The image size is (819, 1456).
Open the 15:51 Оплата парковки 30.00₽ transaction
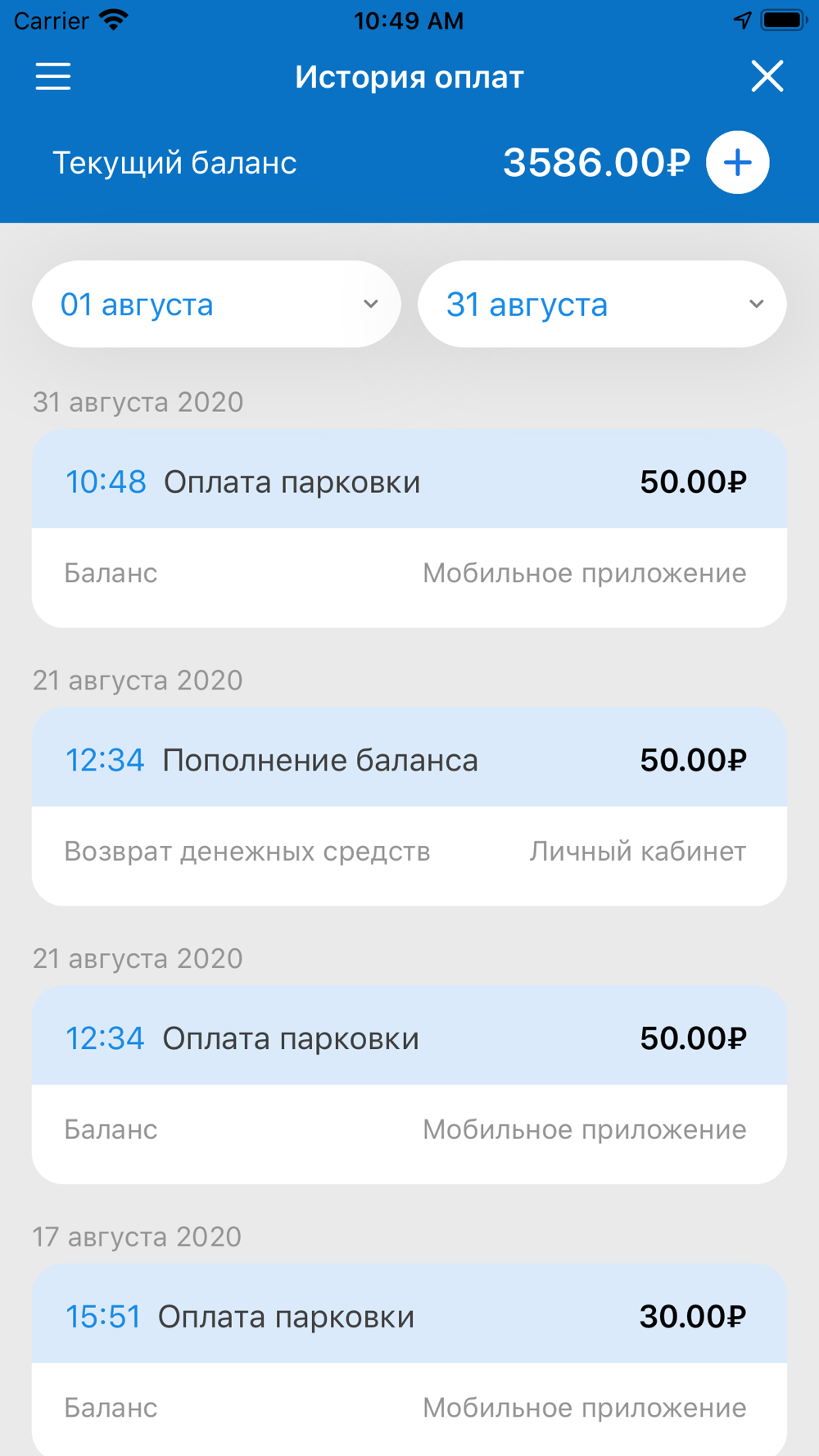(409, 1360)
